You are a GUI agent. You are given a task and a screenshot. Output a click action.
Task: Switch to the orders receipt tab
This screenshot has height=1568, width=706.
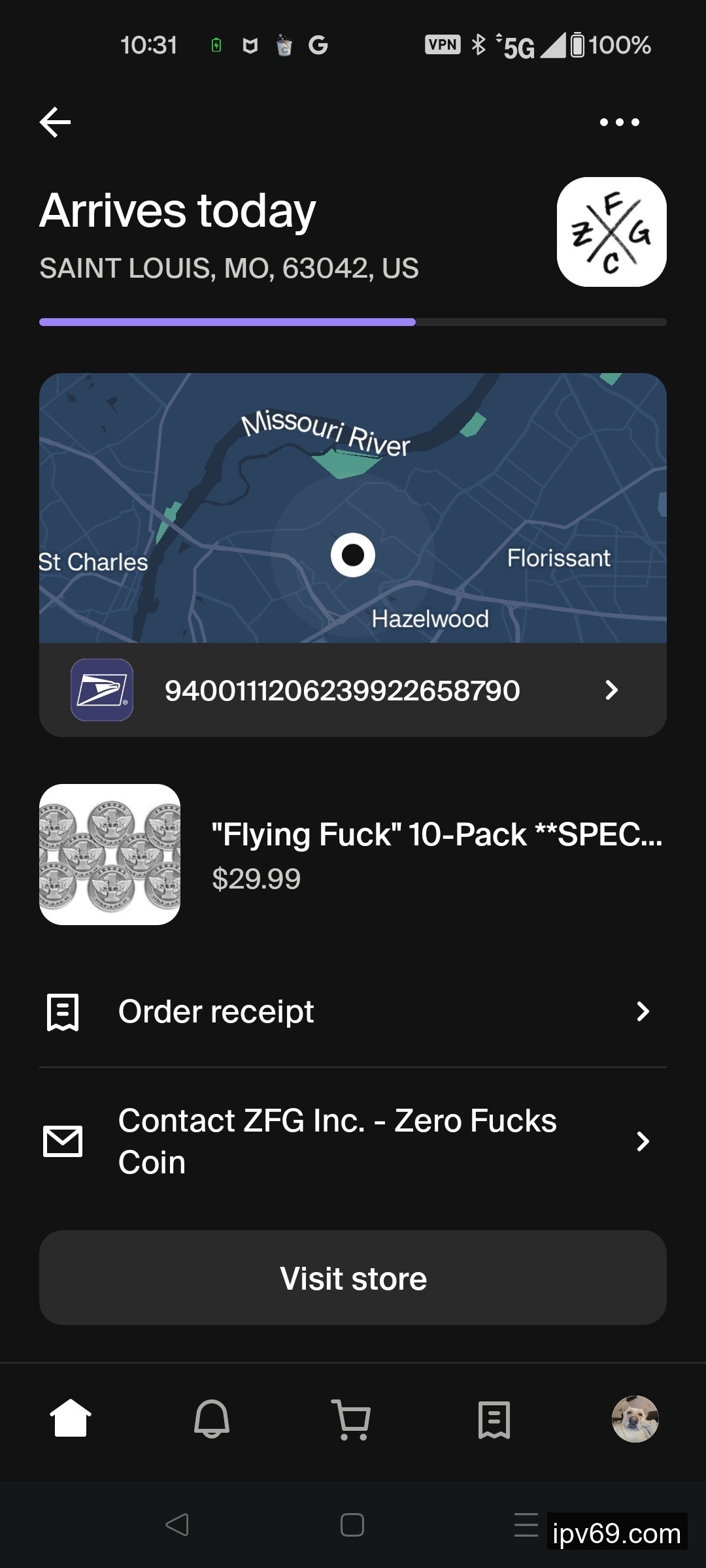pos(494,1418)
